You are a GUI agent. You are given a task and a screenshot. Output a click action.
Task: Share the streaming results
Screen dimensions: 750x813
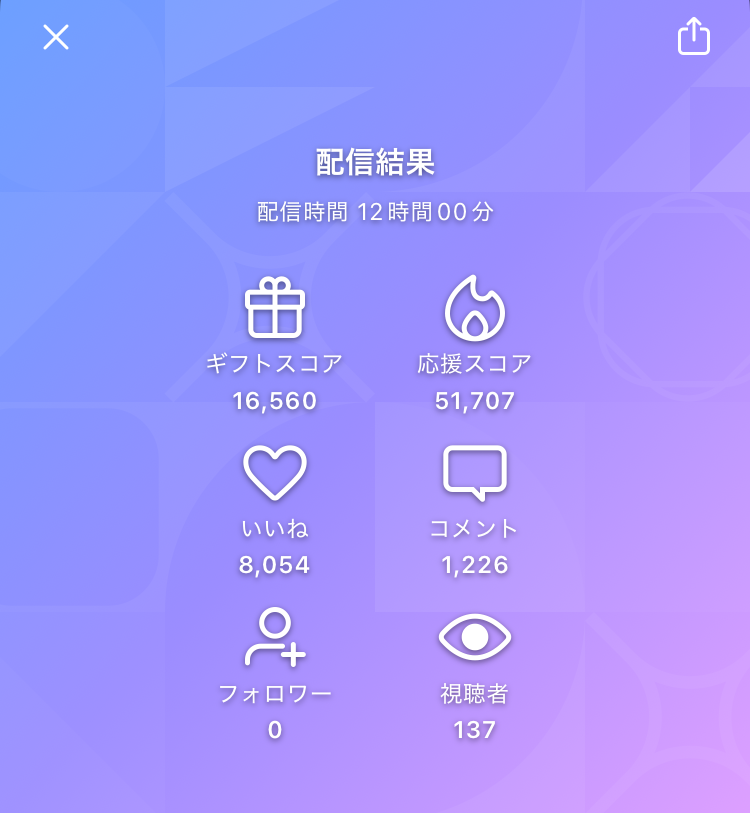point(693,37)
